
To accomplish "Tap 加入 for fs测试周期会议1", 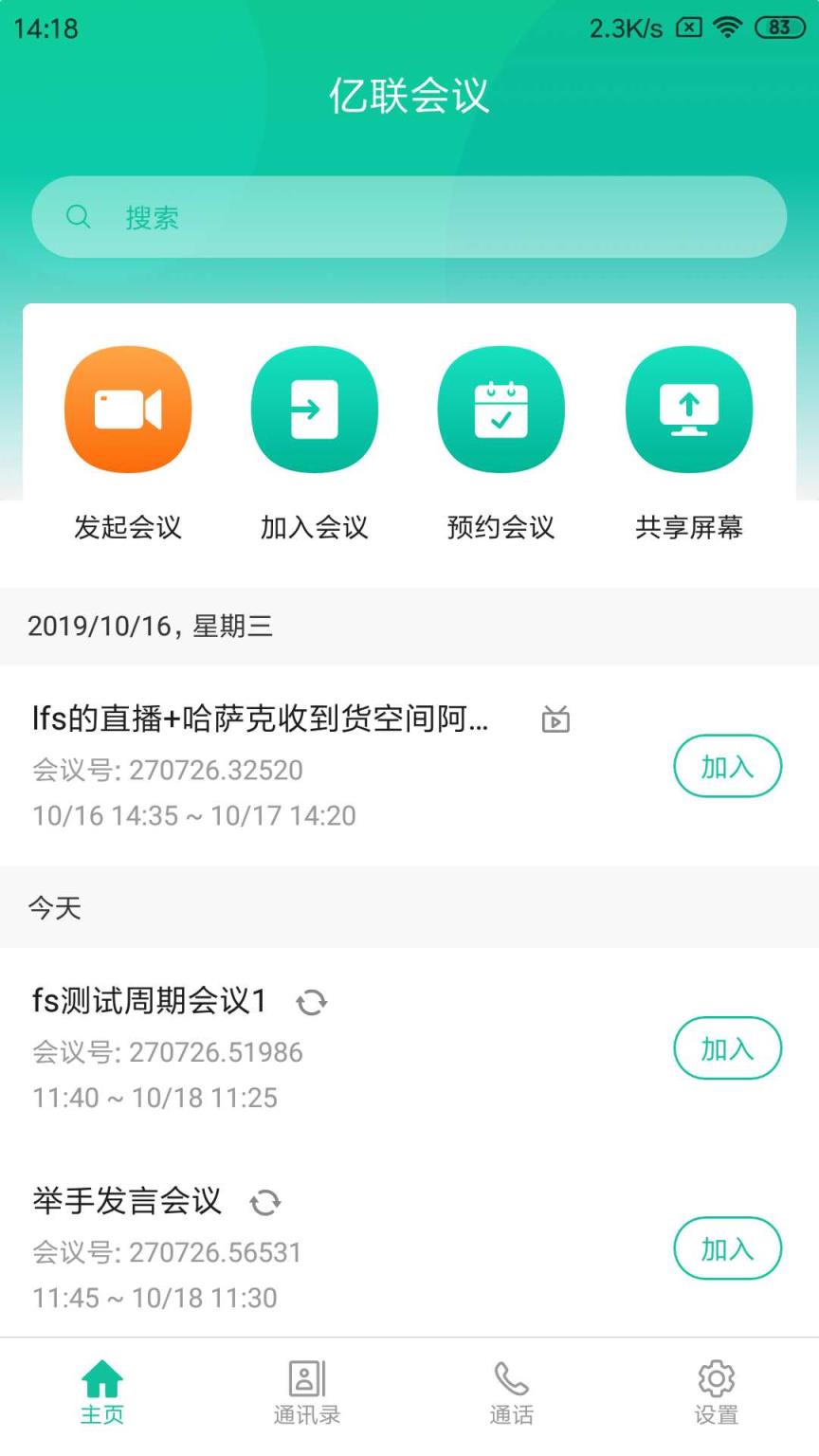I will click(727, 1048).
